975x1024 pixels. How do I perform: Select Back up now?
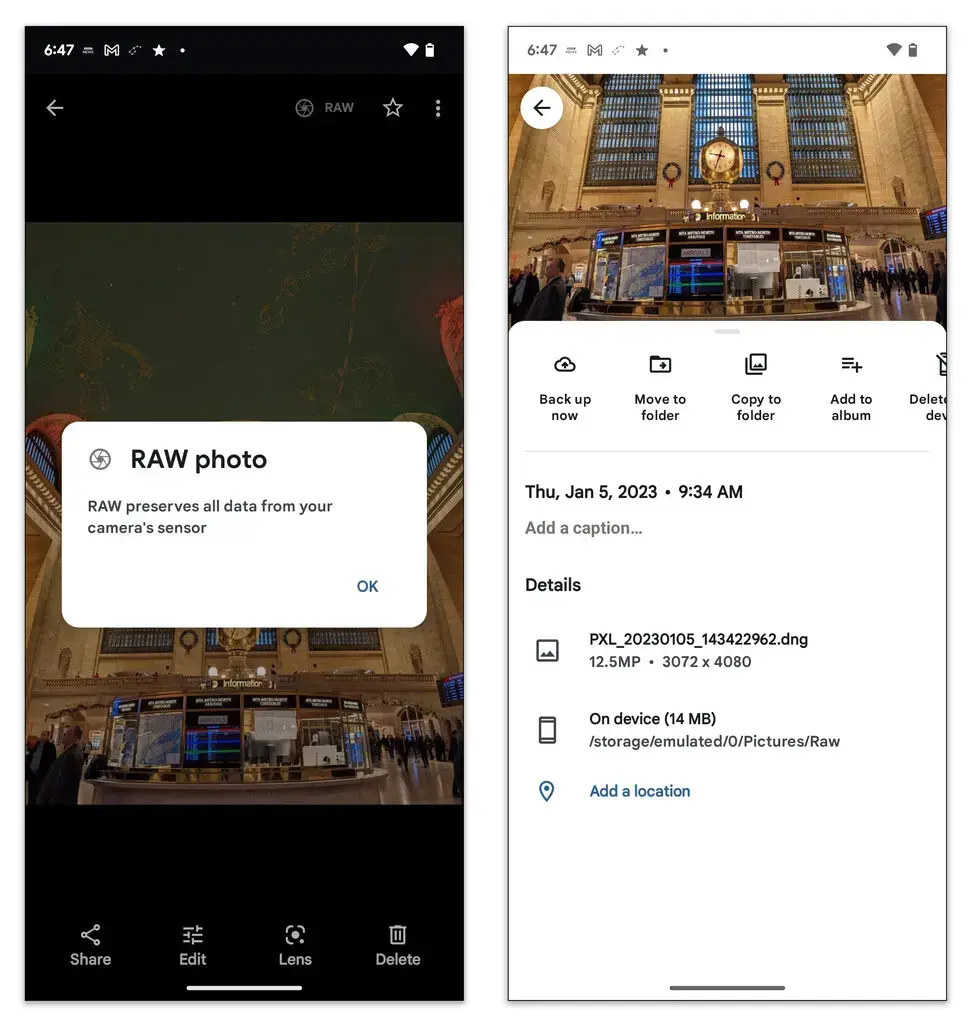point(565,388)
